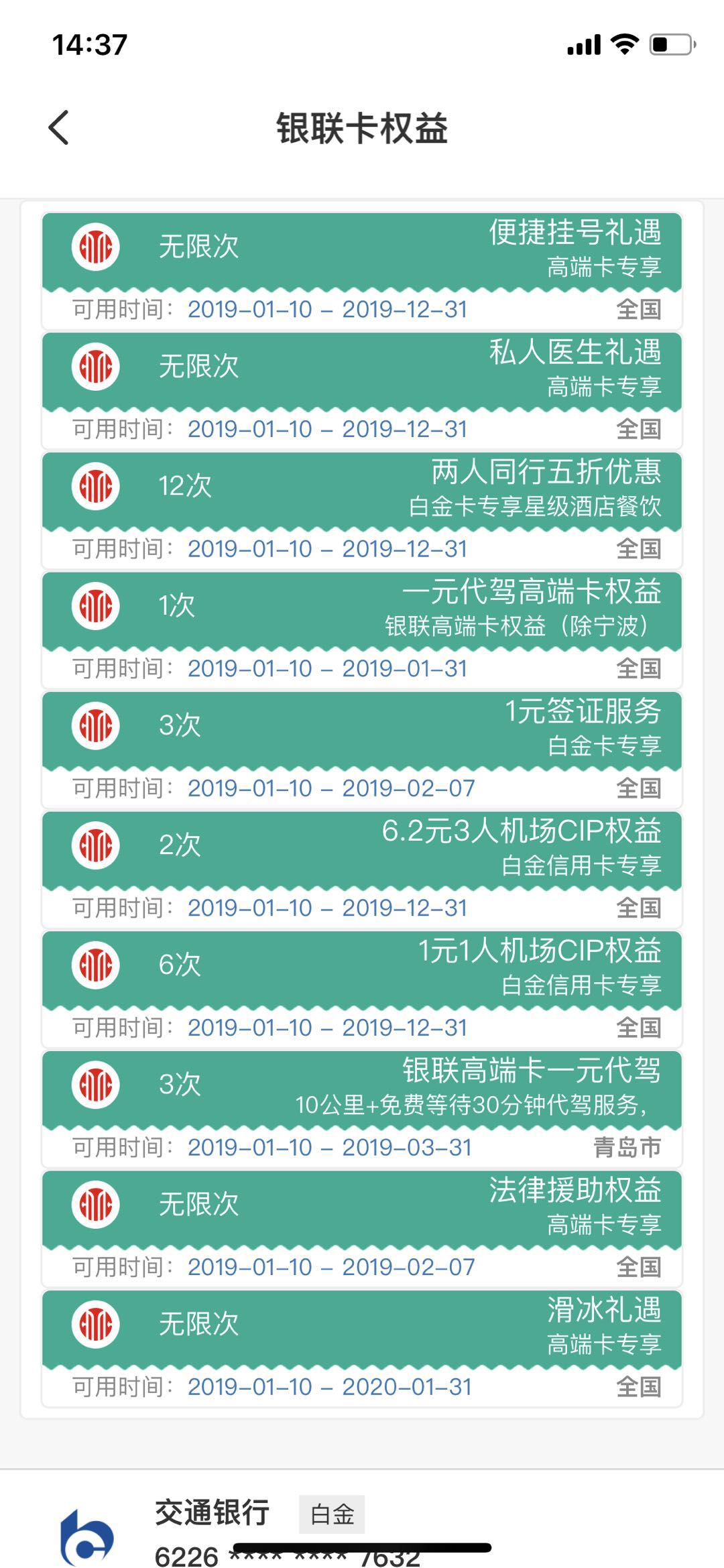The image size is (724, 1568).
Task: Open the 1元1人机场CIP权益 card
Action: (x=362, y=989)
